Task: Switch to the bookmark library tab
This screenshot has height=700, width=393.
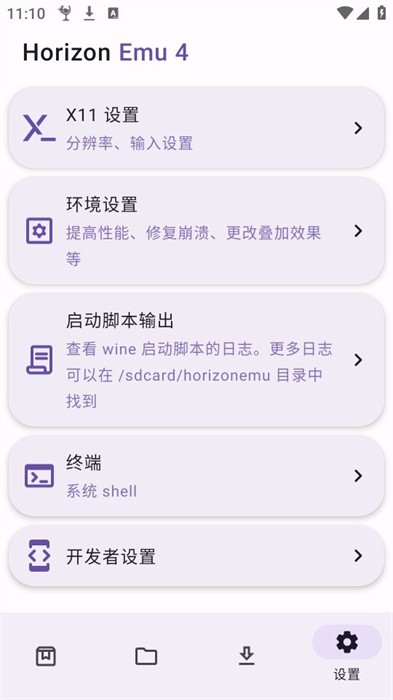Action: tap(46, 656)
